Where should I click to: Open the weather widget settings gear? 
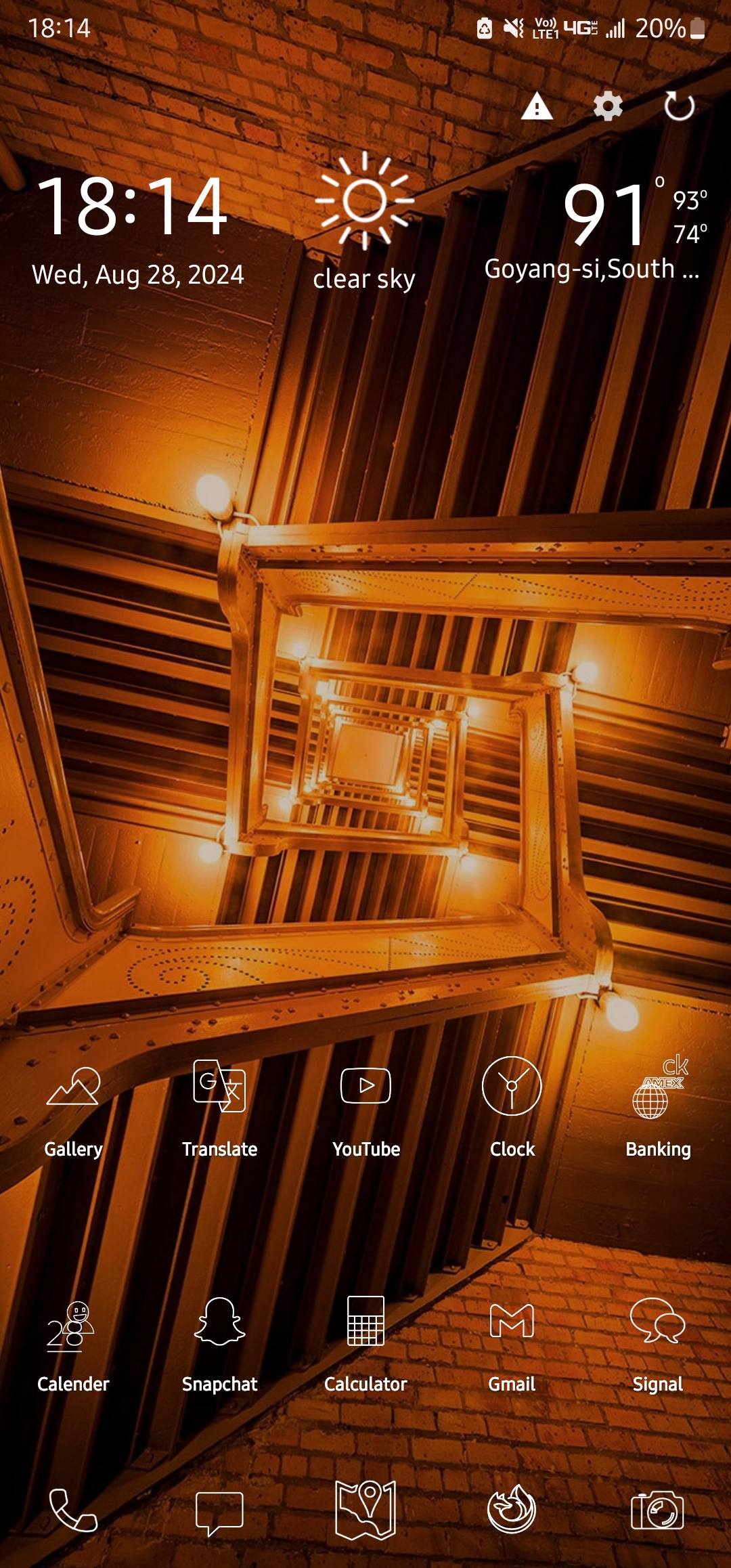pyautogui.click(x=608, y=106)
